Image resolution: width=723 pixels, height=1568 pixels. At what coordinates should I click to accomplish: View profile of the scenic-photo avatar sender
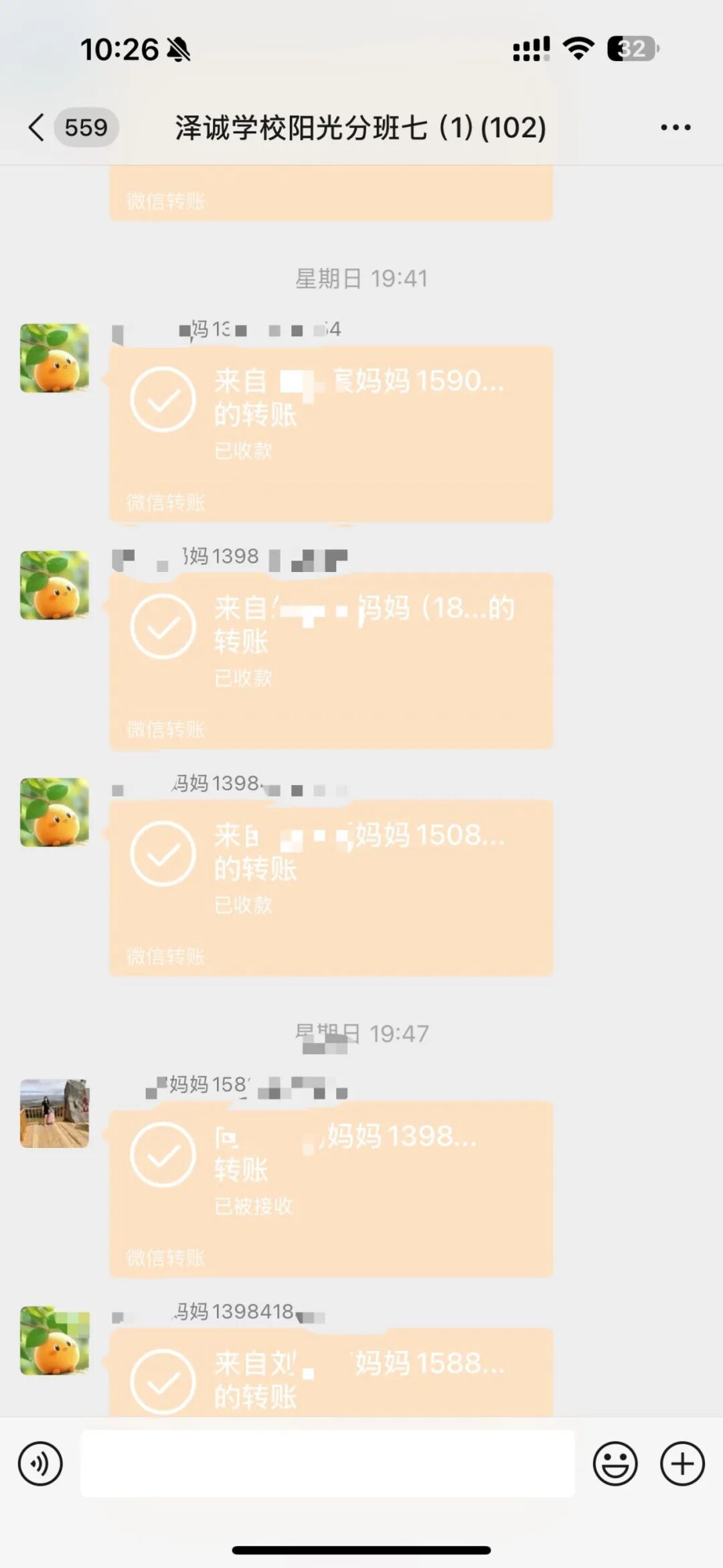[x=54, y=1113]
